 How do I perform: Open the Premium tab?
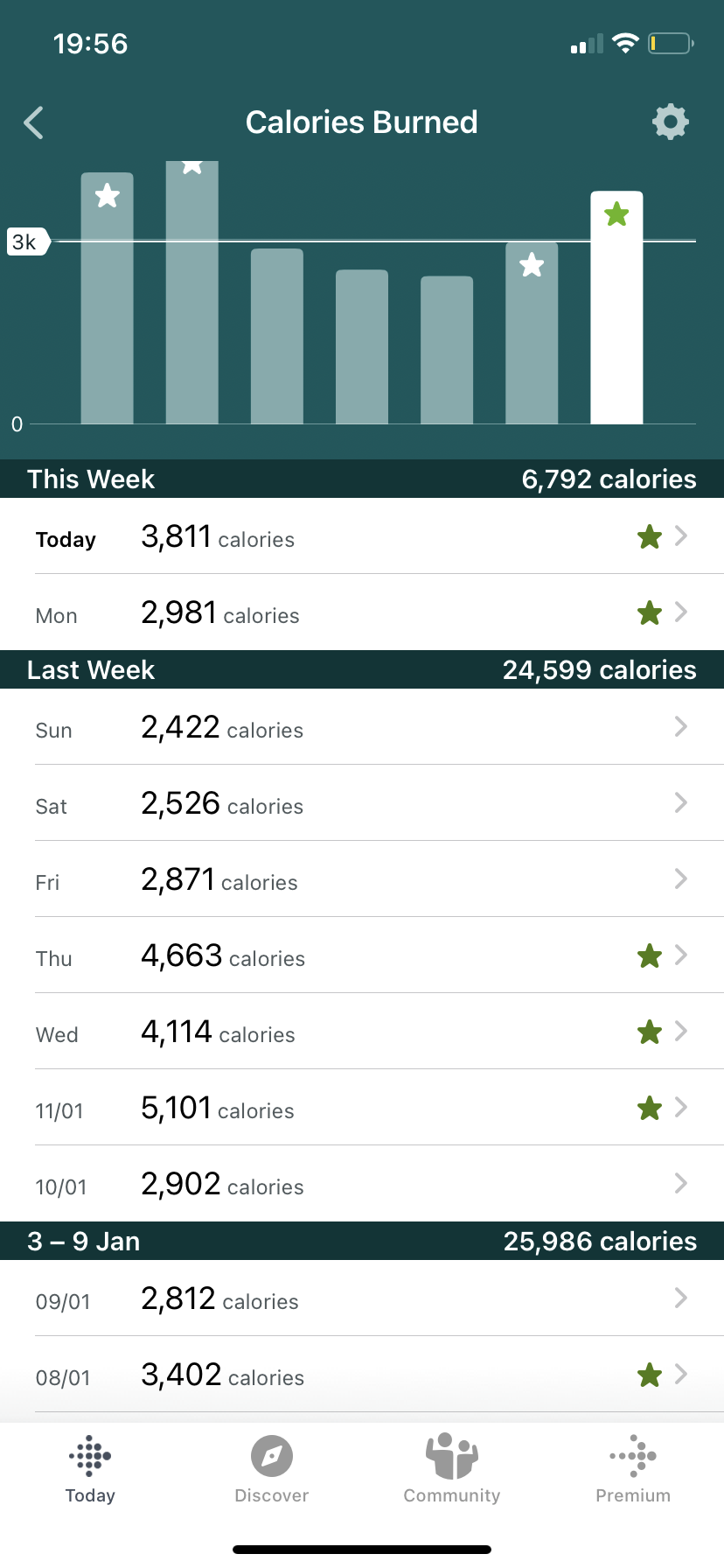[x=633, y=1470]
